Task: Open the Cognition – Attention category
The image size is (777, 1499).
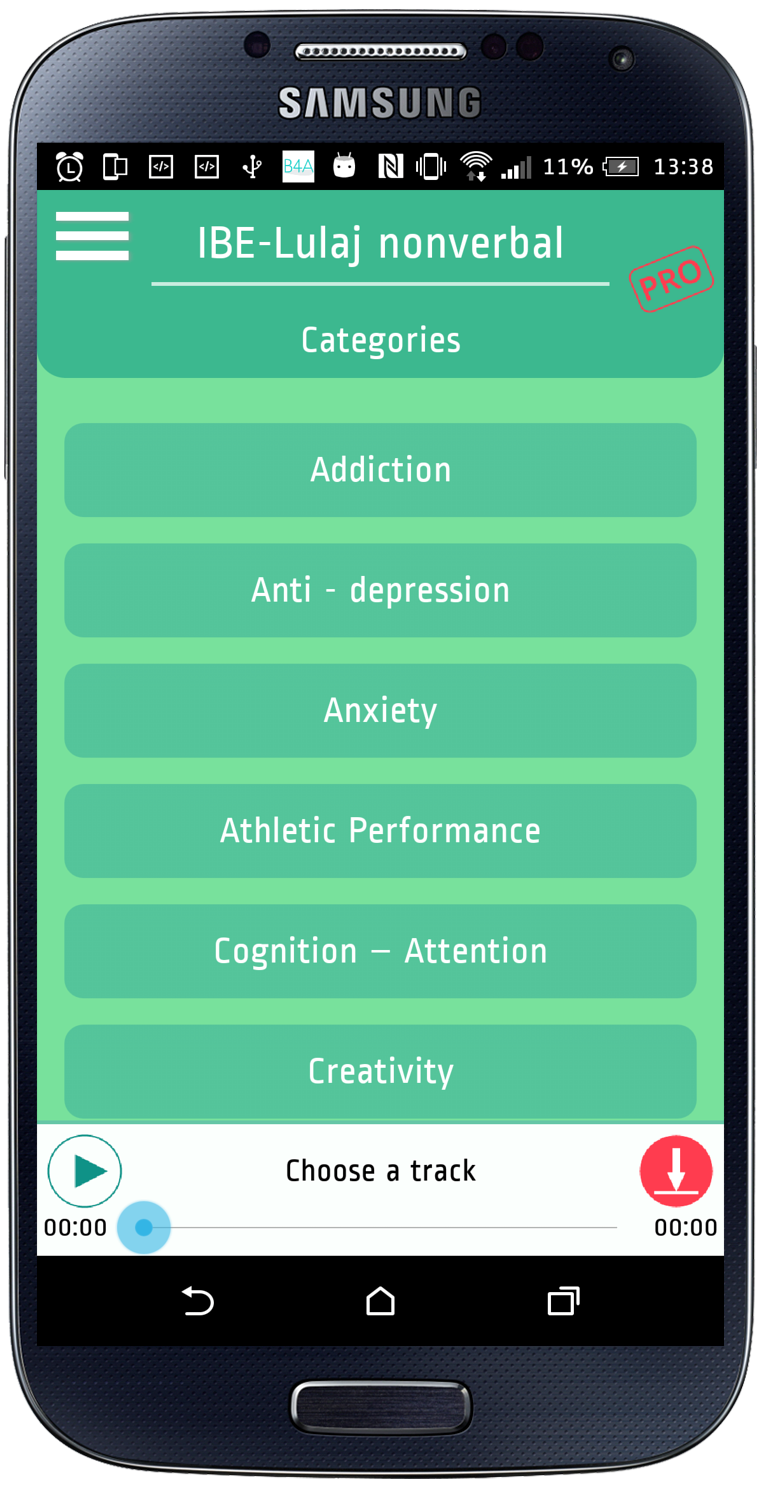Action: pos(380,951)
